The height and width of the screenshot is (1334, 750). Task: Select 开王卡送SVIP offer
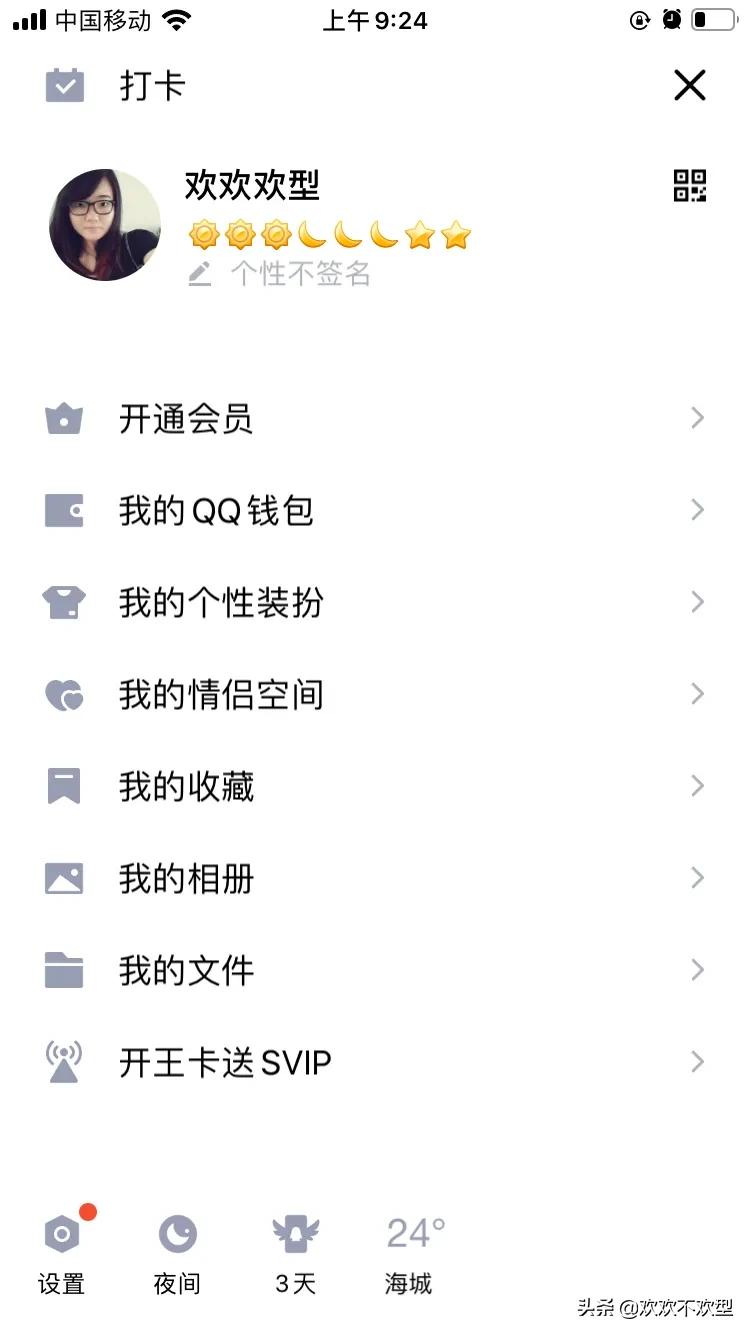pos(375,1062)
